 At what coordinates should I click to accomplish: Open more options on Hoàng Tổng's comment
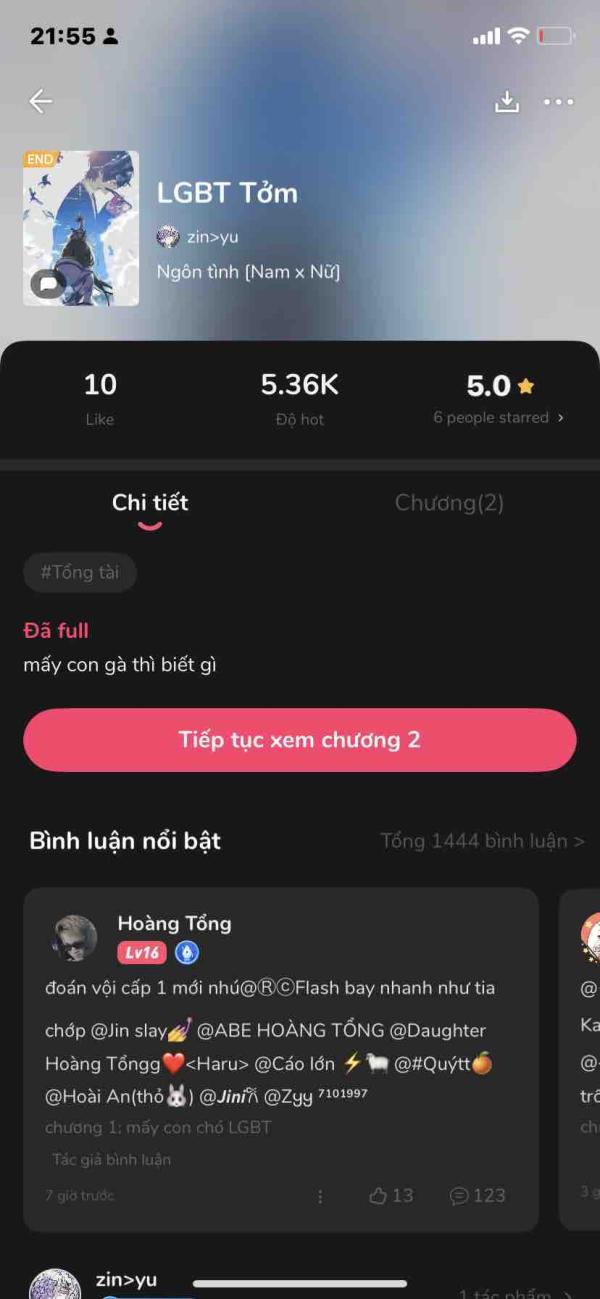(320, 1195)
